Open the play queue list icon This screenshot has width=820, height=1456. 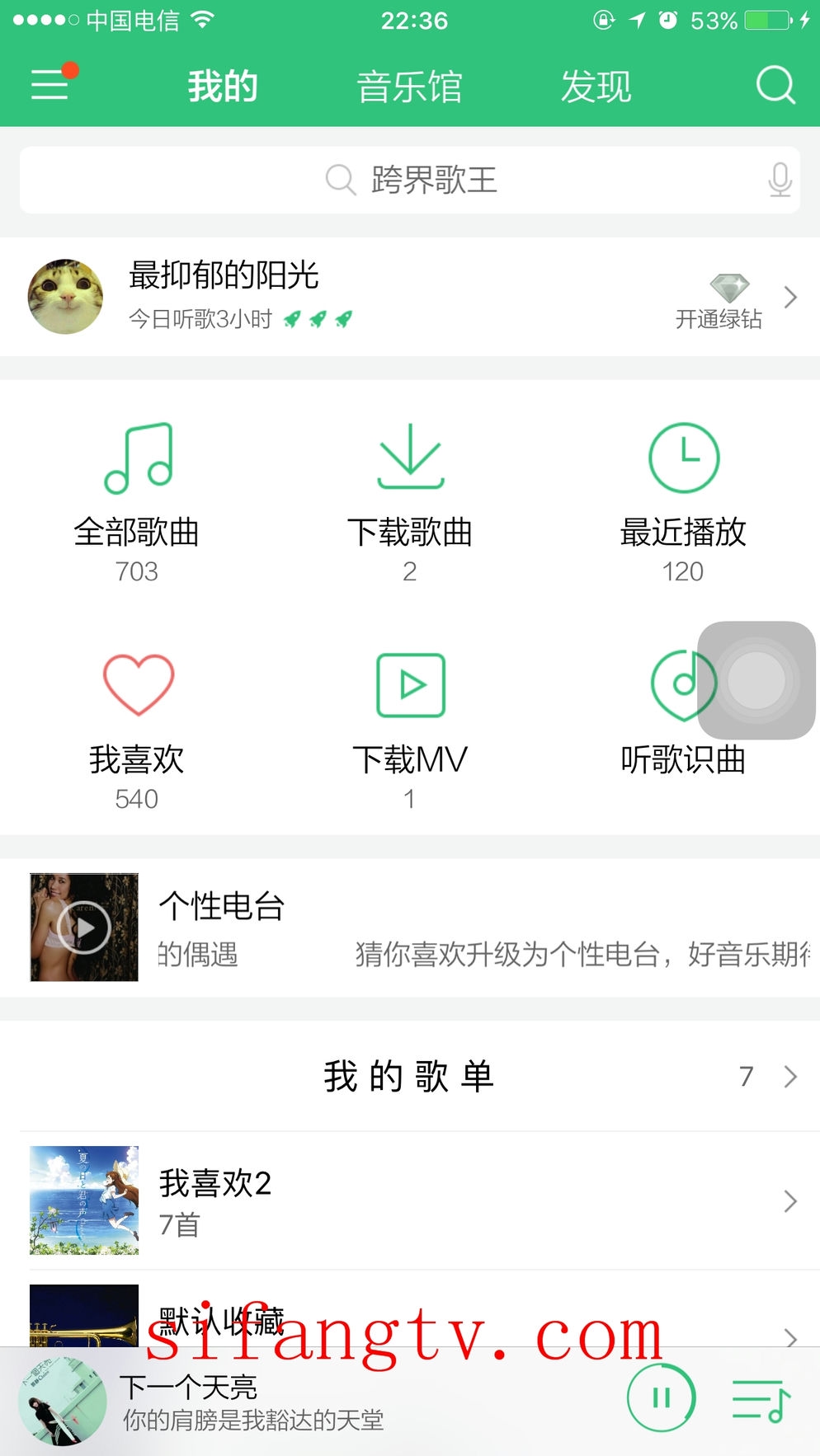click(761, 1400)
